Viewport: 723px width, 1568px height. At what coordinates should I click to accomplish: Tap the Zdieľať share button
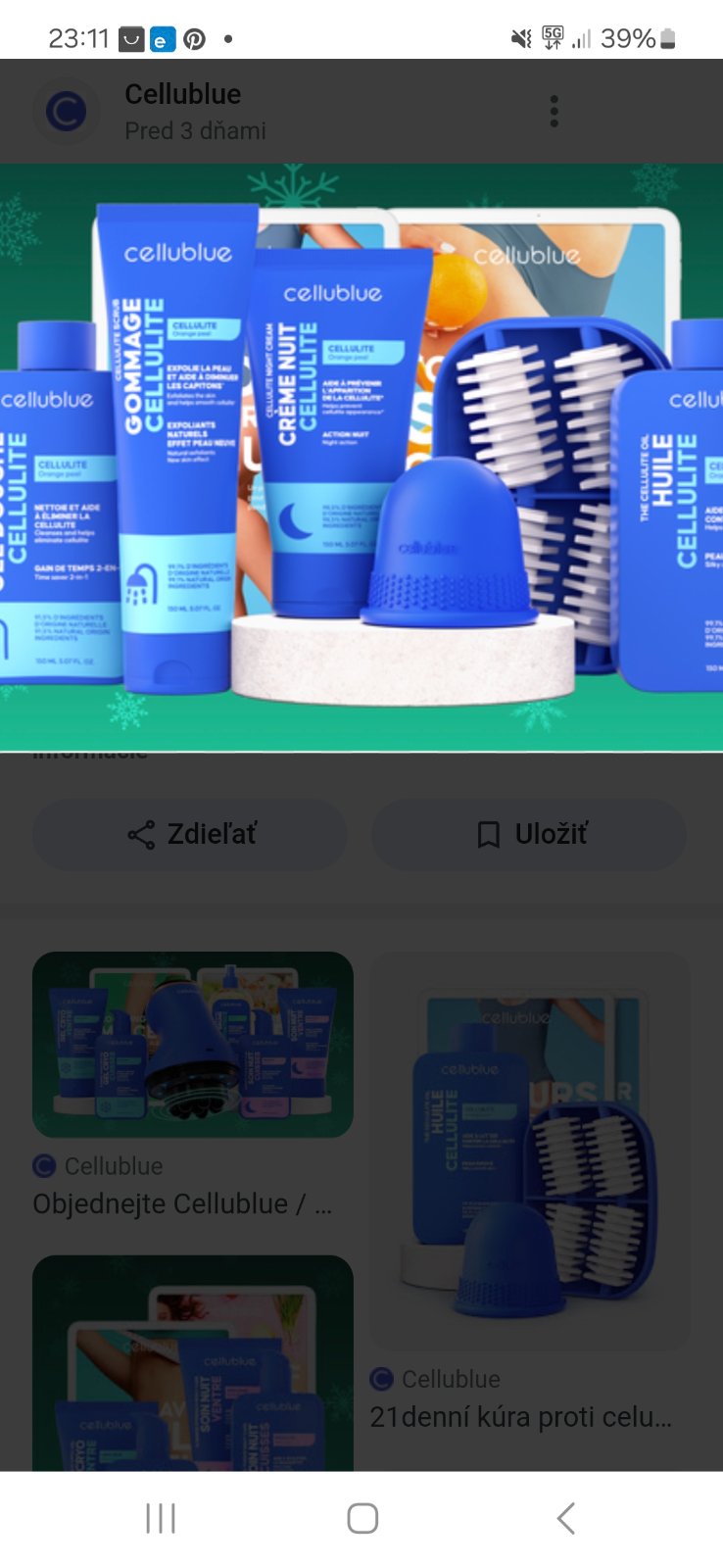point(190,834)
